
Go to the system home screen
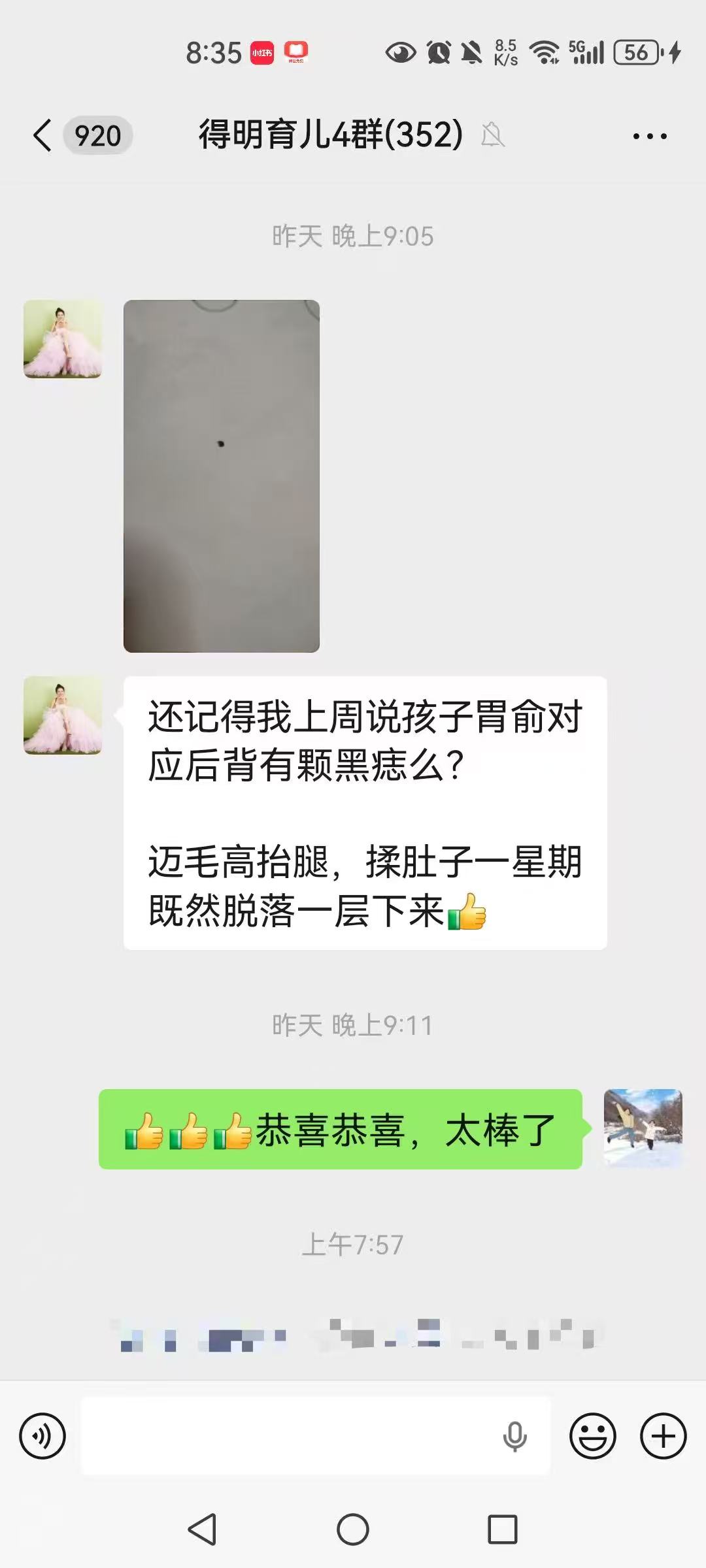[x=353, y=1529]
